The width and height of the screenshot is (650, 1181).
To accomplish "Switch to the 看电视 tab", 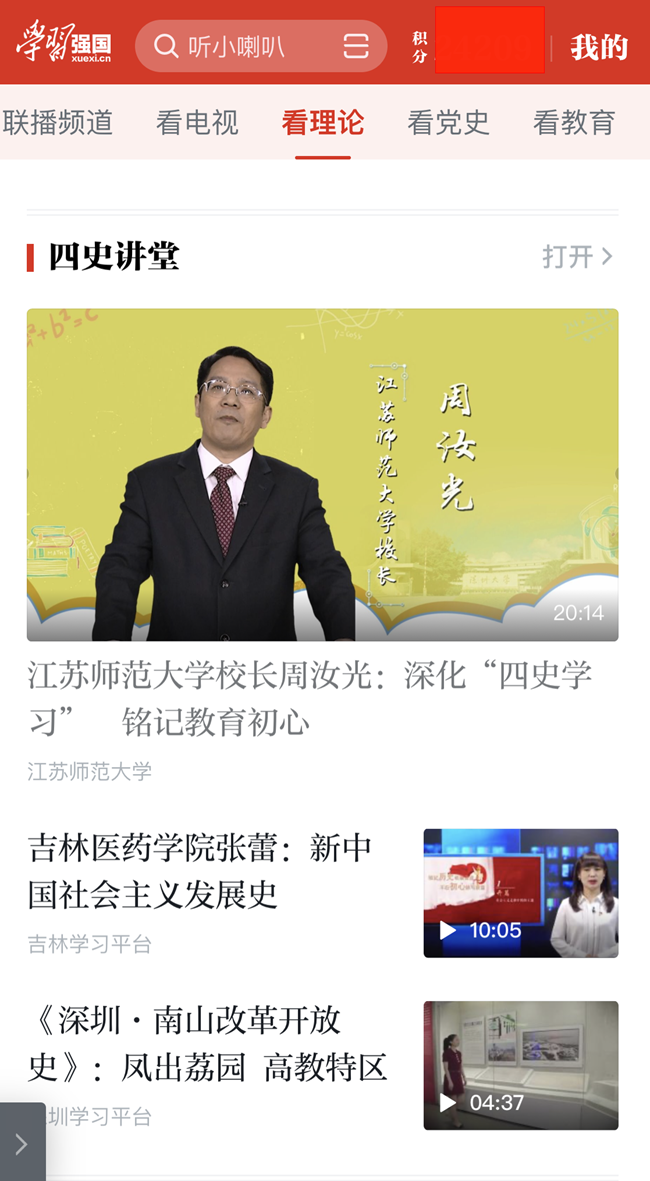I will [197, 123].
